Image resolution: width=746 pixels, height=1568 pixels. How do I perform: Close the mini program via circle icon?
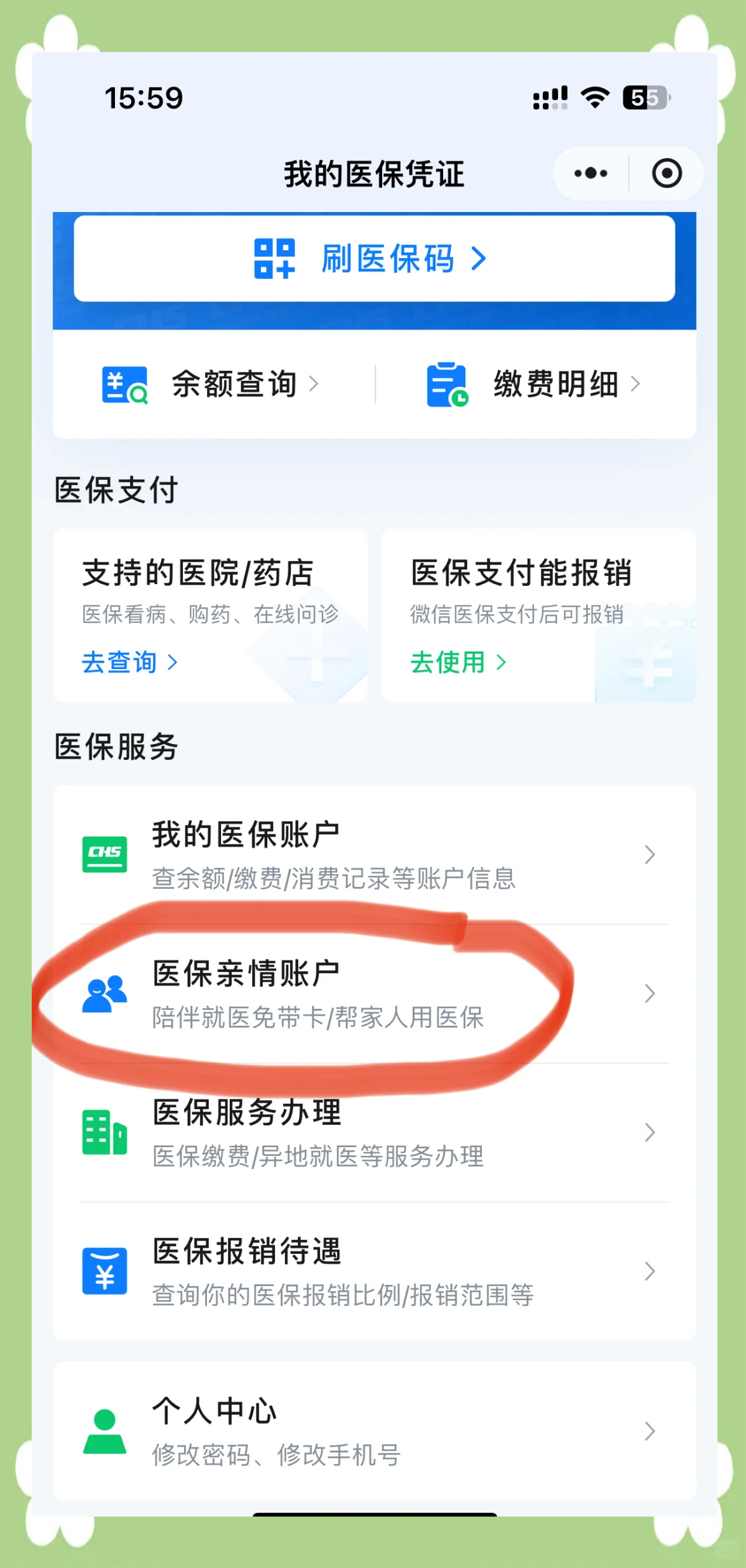[x=667, y=173]
